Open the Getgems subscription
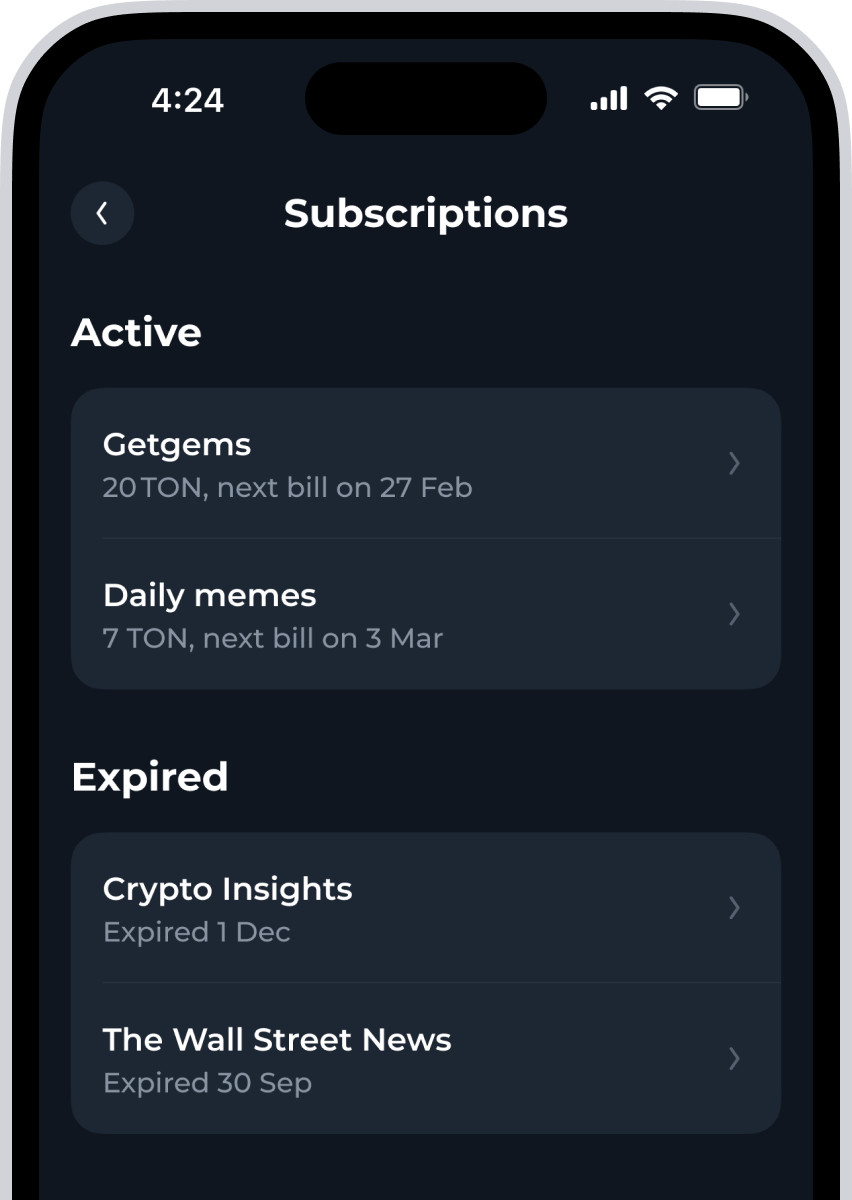852x1200 pixels. 425,464
